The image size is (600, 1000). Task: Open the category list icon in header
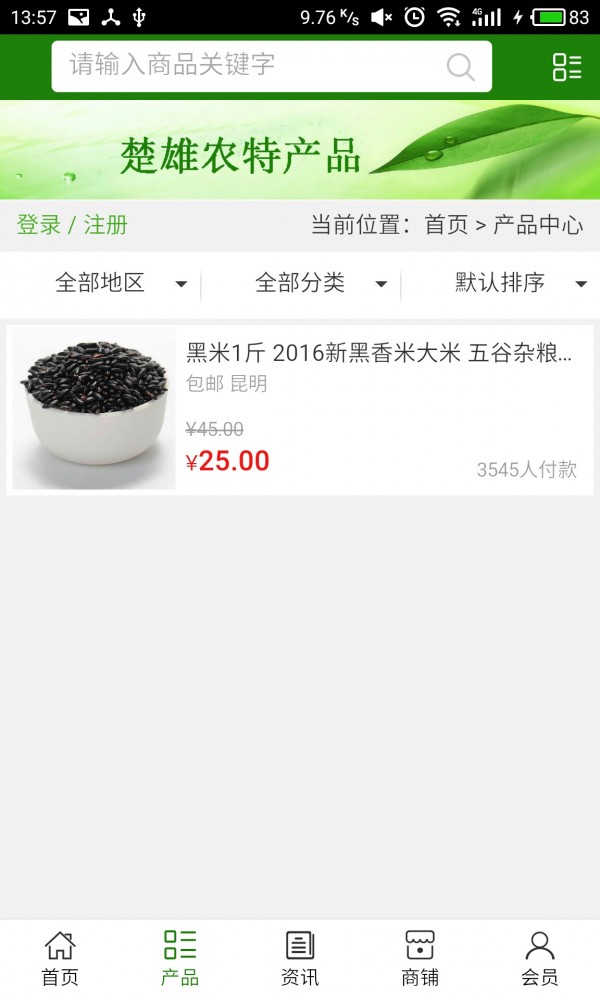[x=567, y=67]
